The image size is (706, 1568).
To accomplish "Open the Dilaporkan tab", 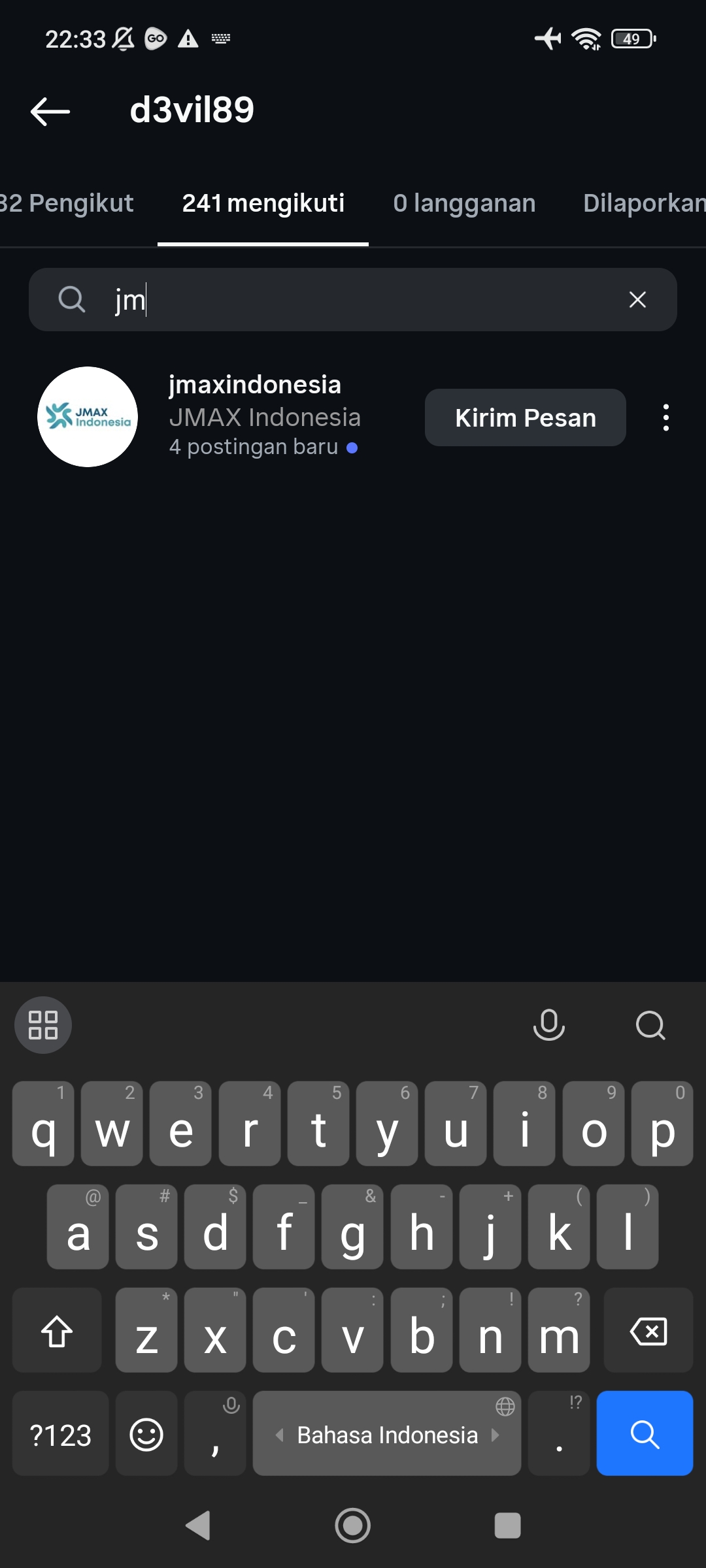I will [643, 203].
